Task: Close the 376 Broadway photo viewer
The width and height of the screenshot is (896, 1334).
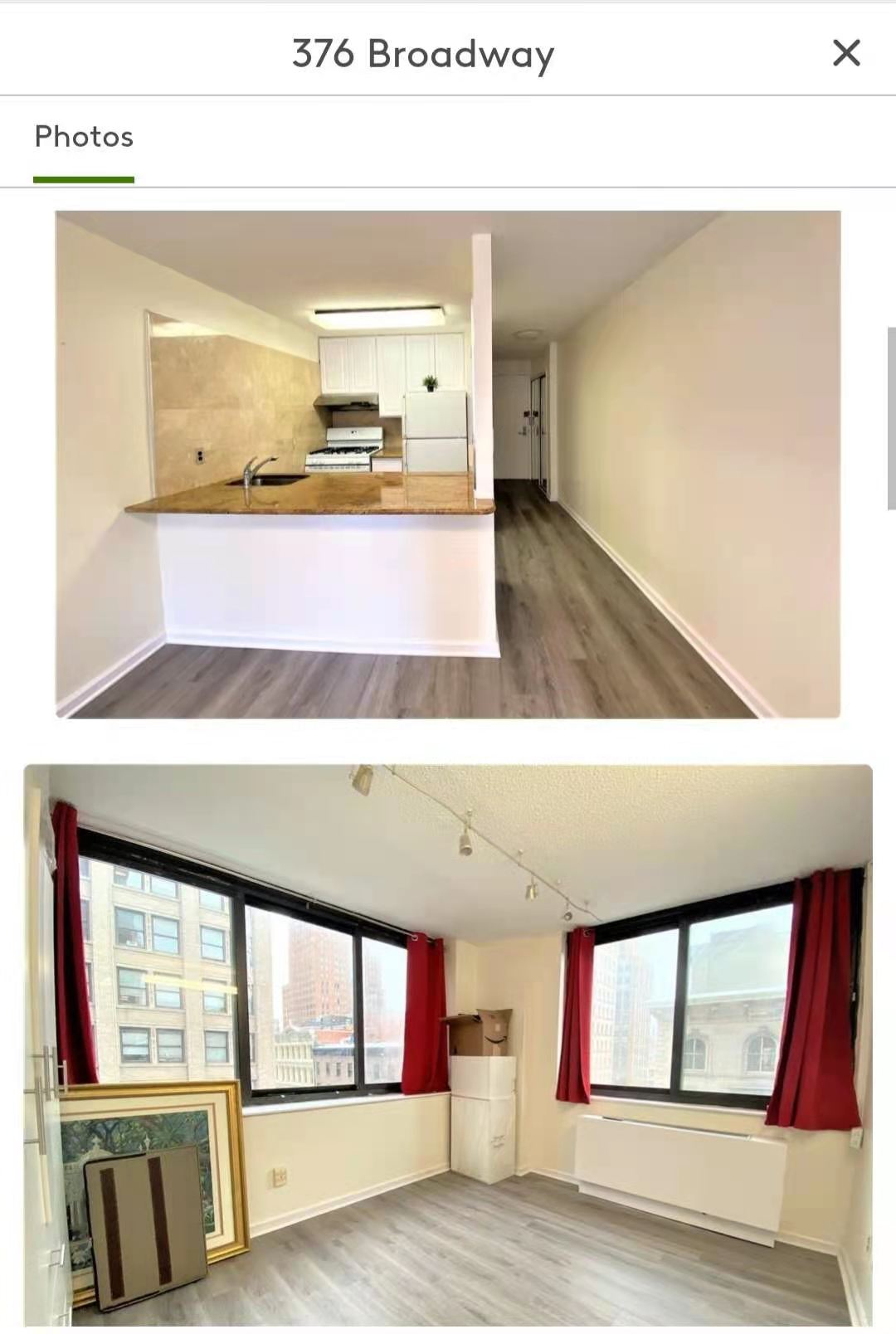Action: (x=846, y=53)
